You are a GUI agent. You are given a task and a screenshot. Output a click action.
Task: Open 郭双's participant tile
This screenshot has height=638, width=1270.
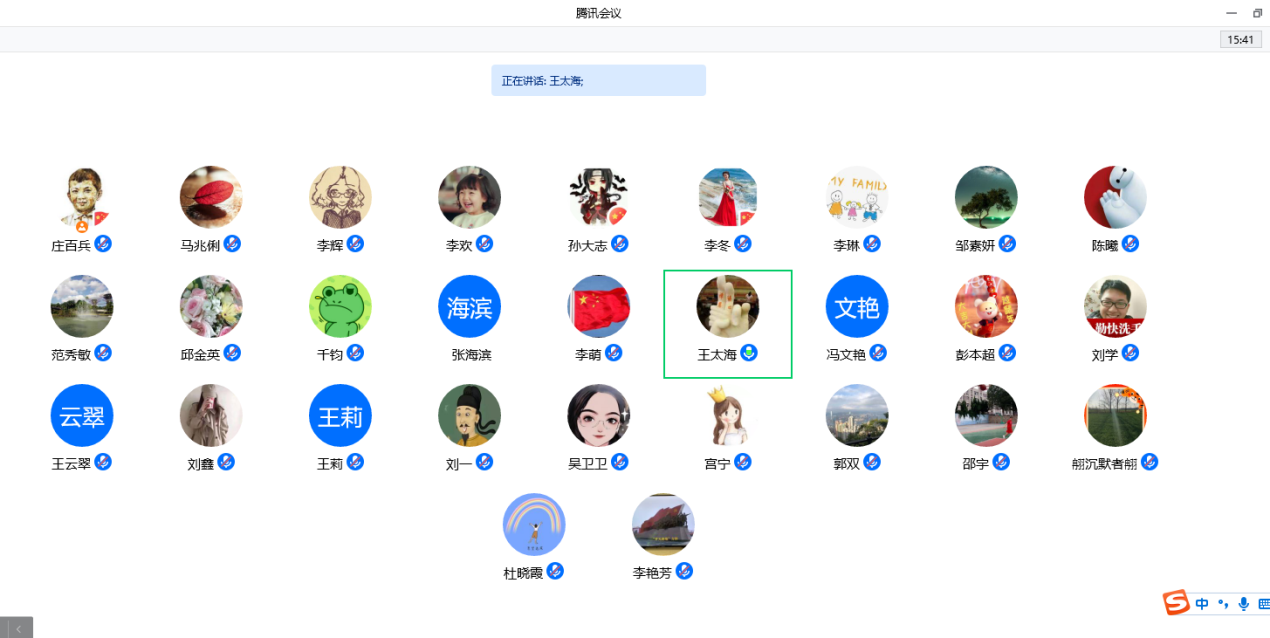point(856,416)
